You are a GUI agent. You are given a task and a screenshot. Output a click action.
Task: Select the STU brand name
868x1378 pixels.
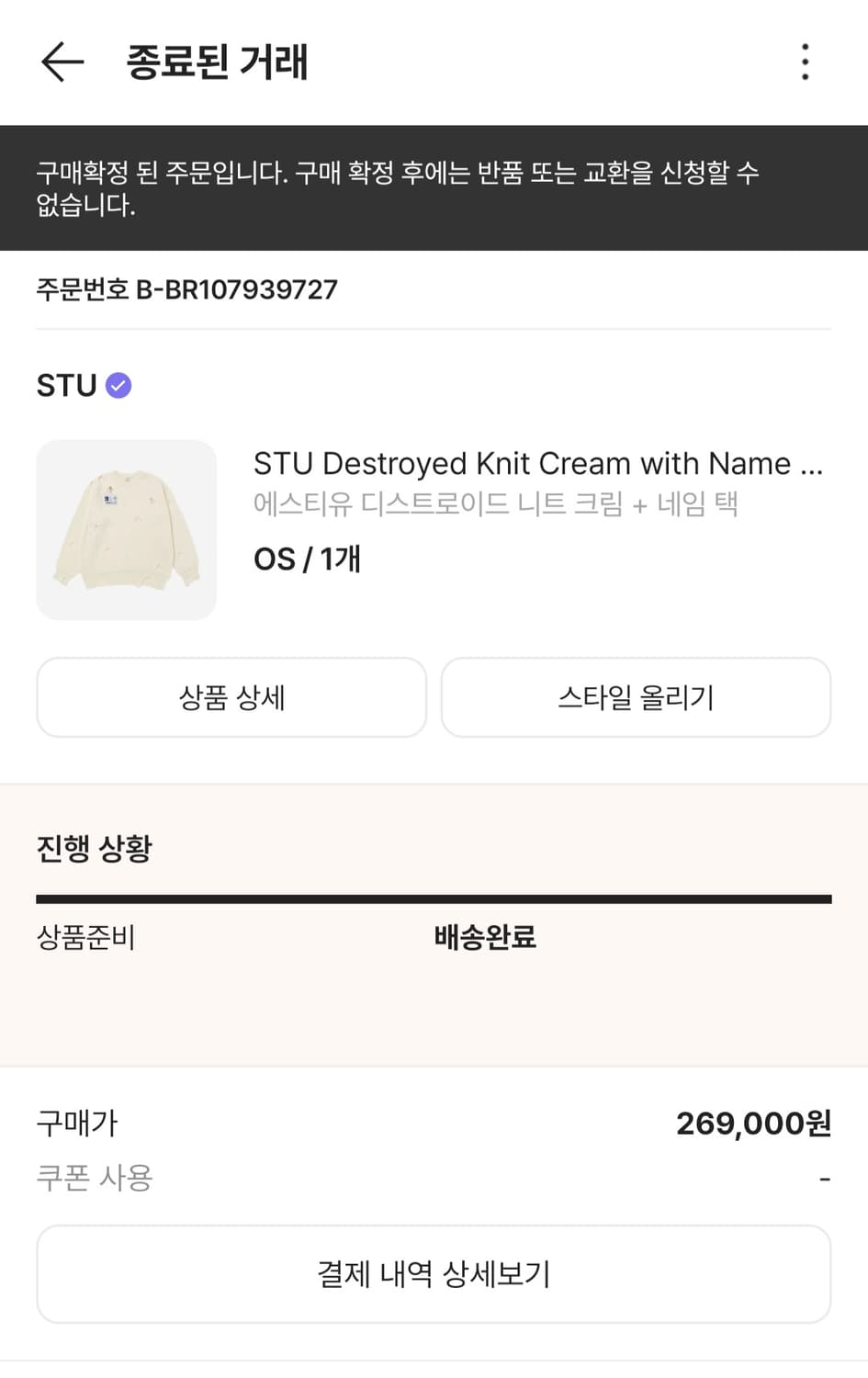[x=65, y=386]
